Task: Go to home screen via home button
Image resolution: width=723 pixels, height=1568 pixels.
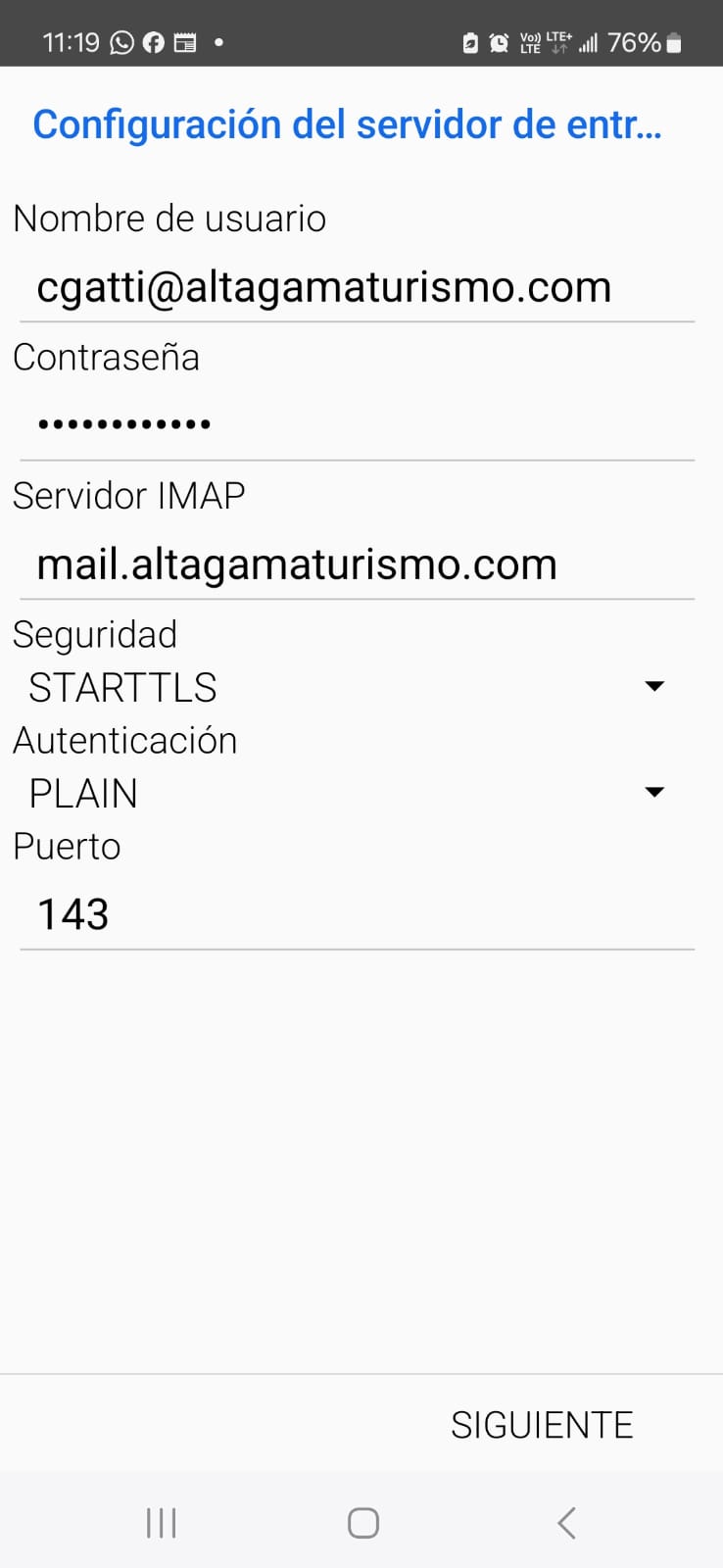Action: point(363,1523)
